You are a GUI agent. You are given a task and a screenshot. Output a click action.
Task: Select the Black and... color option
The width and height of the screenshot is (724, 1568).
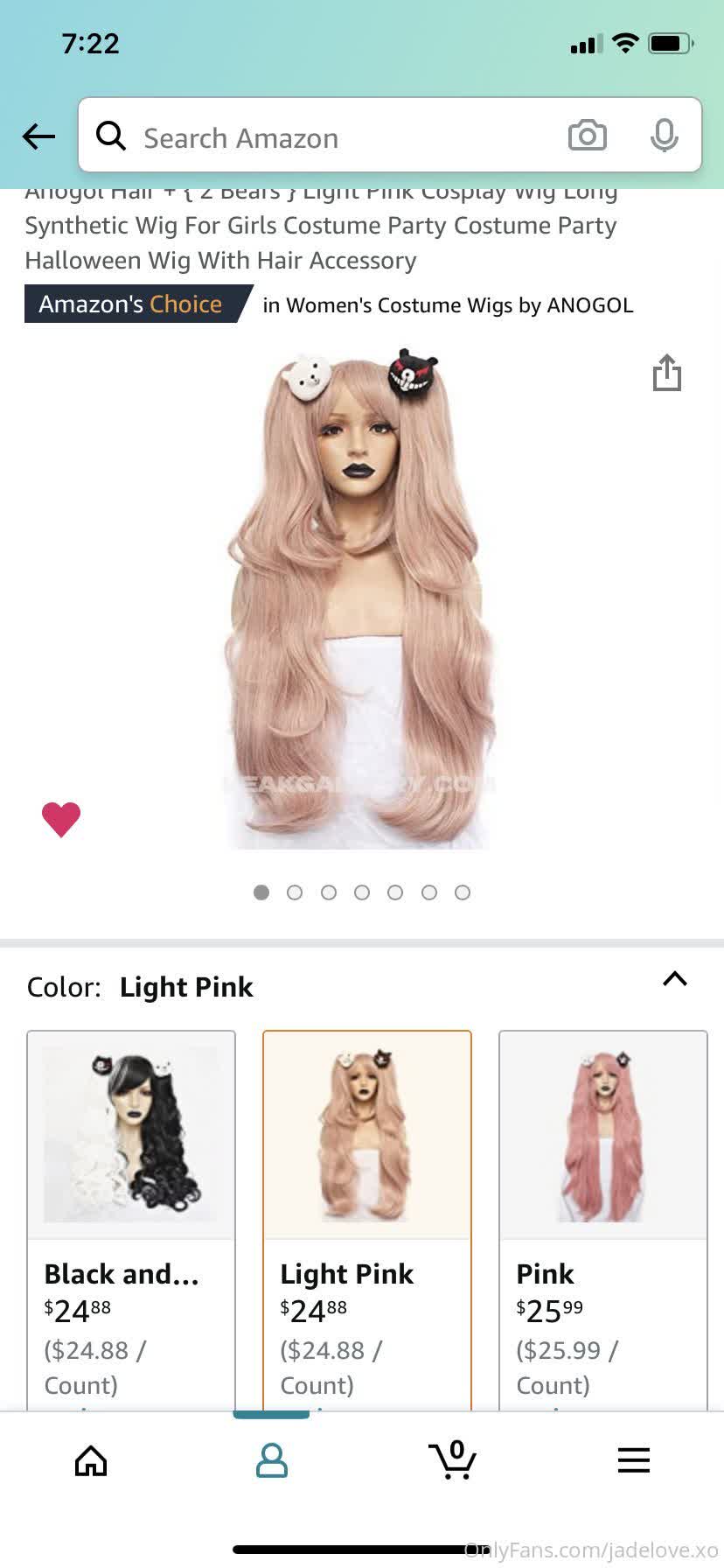(131, 1216)
